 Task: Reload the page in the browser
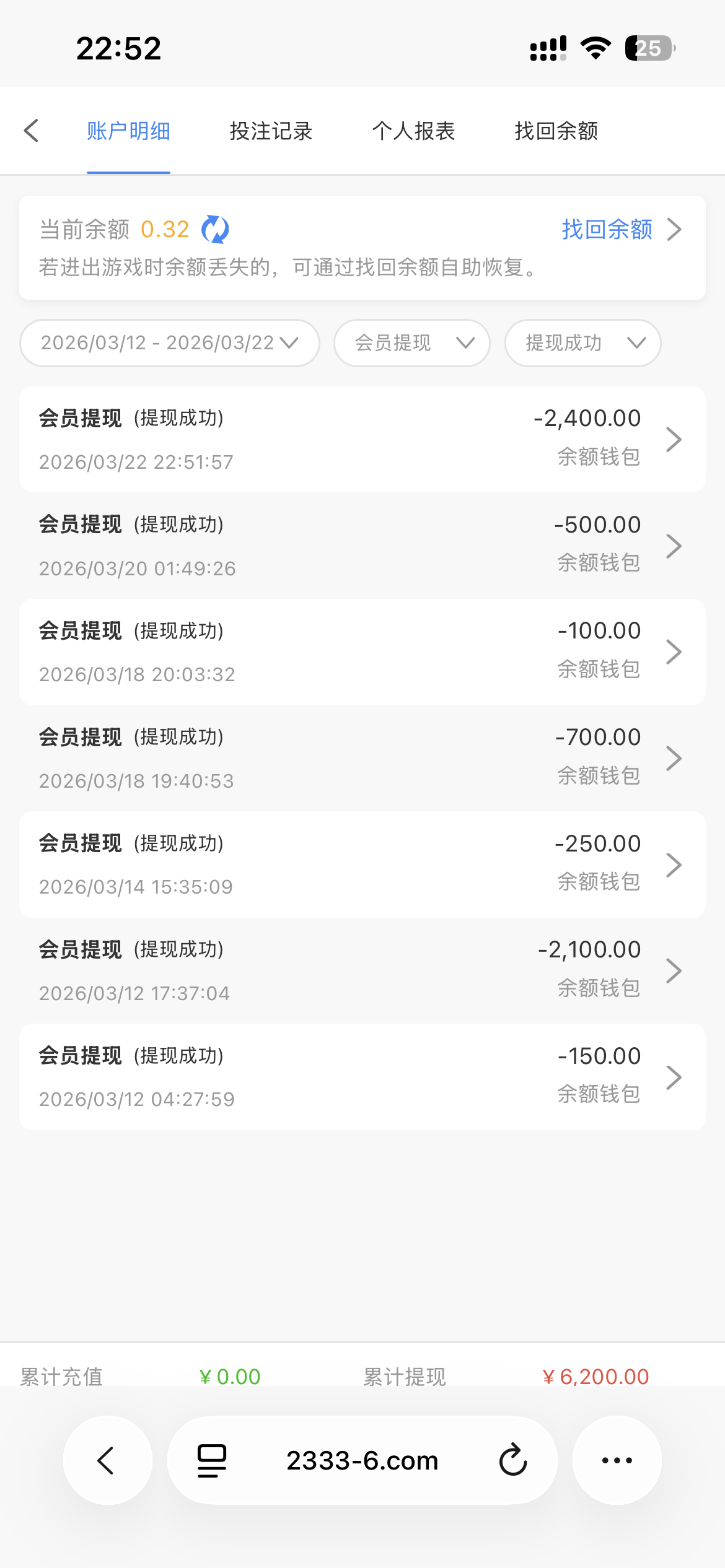click(x=513, y=1460)
